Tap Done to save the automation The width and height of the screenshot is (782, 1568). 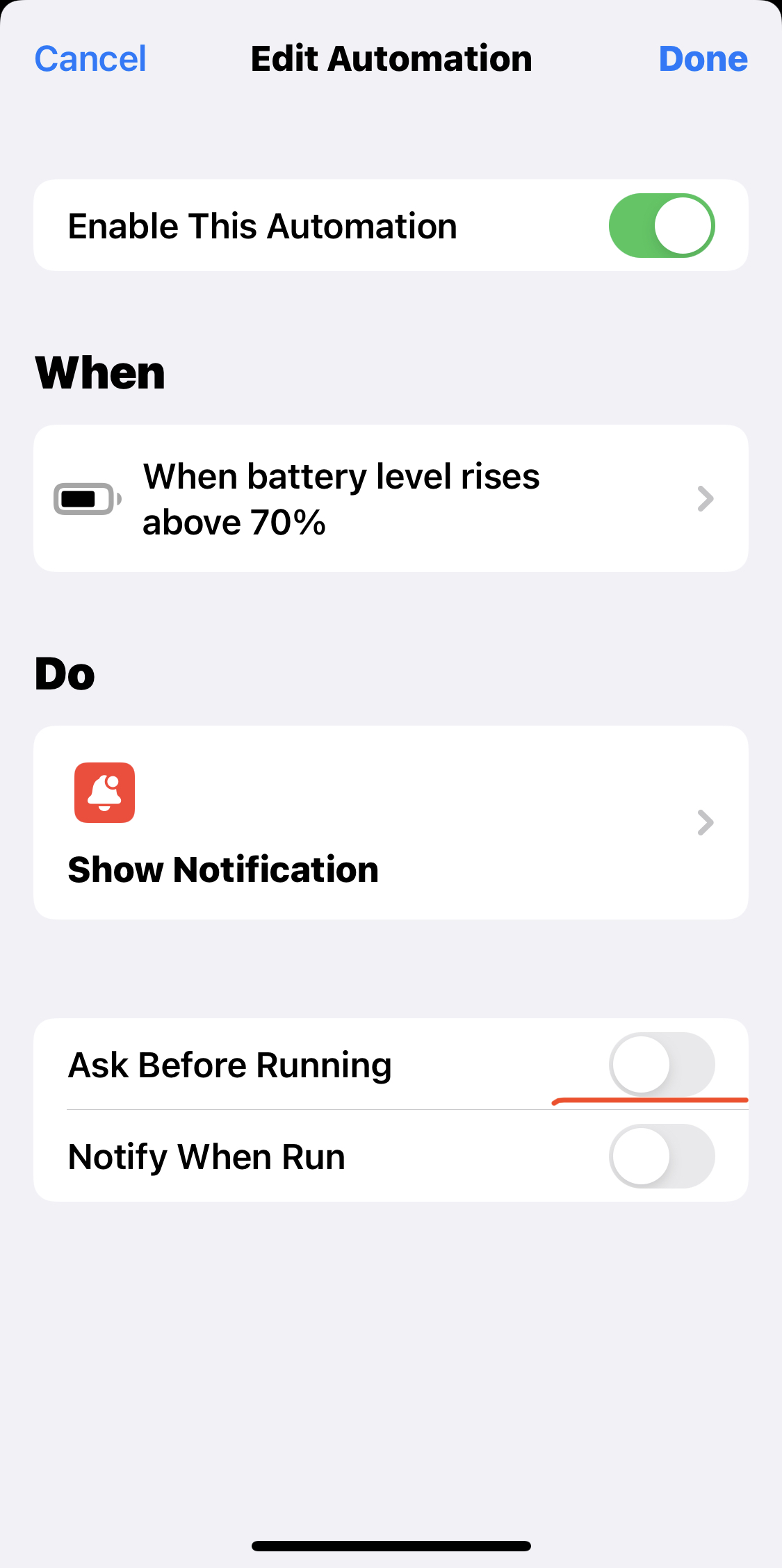(x=703, y=59)
